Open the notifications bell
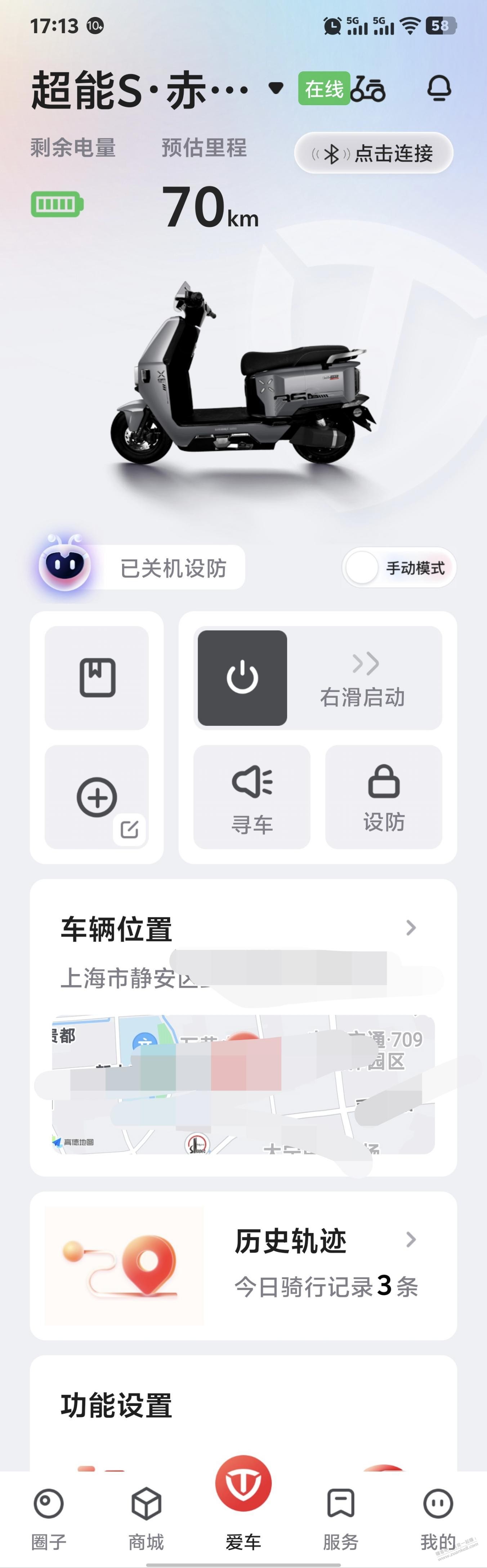 438,89
